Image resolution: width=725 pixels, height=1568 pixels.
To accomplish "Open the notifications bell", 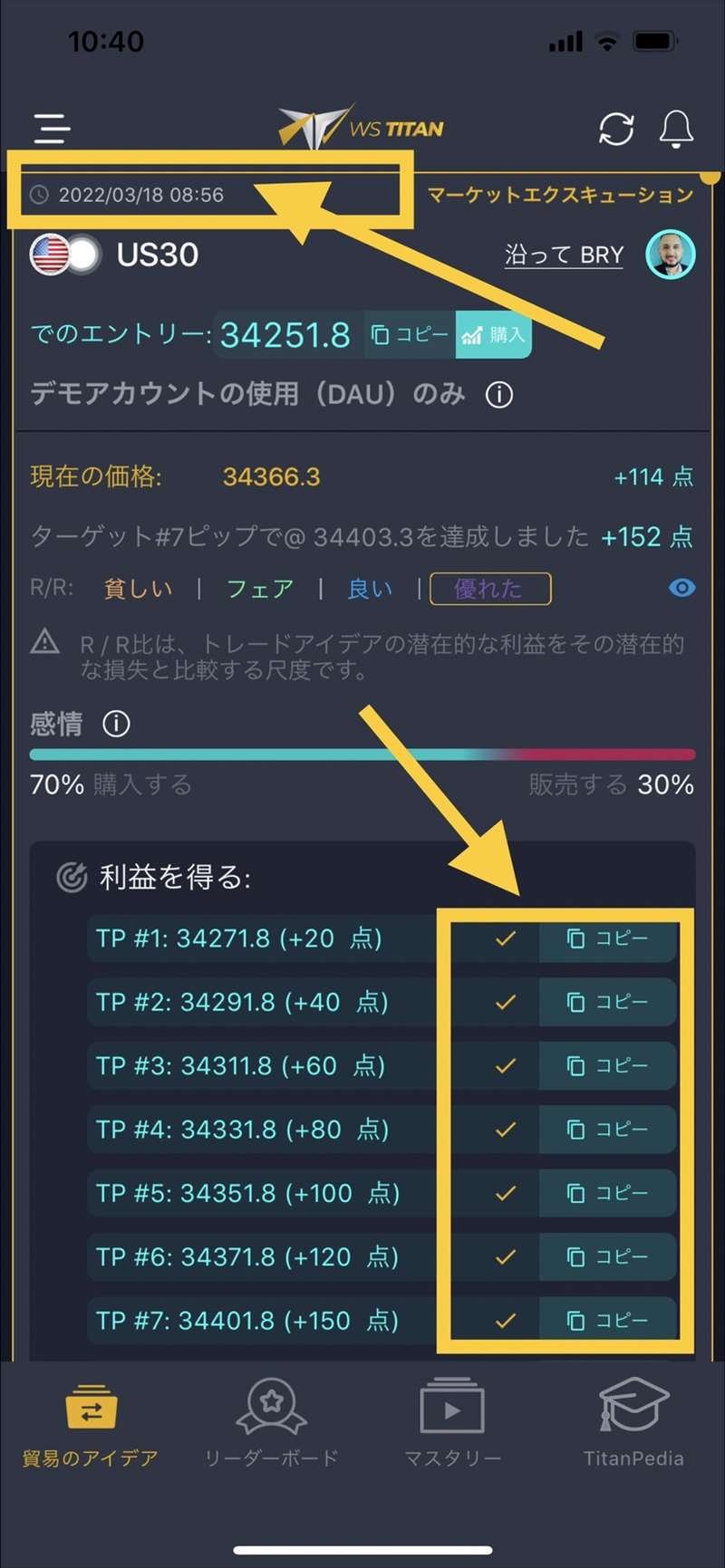I will coord(676,129).
